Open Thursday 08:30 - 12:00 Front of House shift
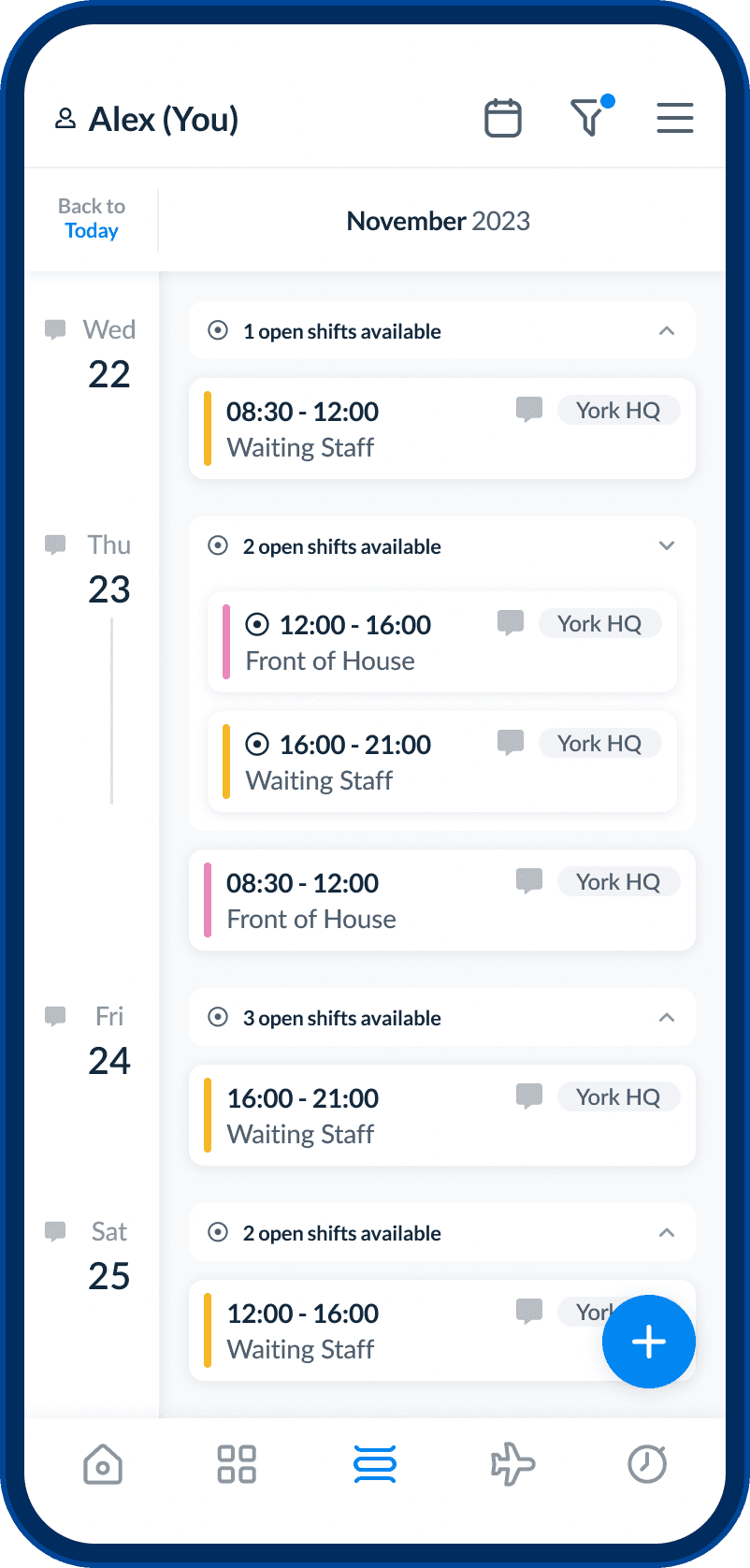Viewport: 750px width, 1568px height. point(442,900)
